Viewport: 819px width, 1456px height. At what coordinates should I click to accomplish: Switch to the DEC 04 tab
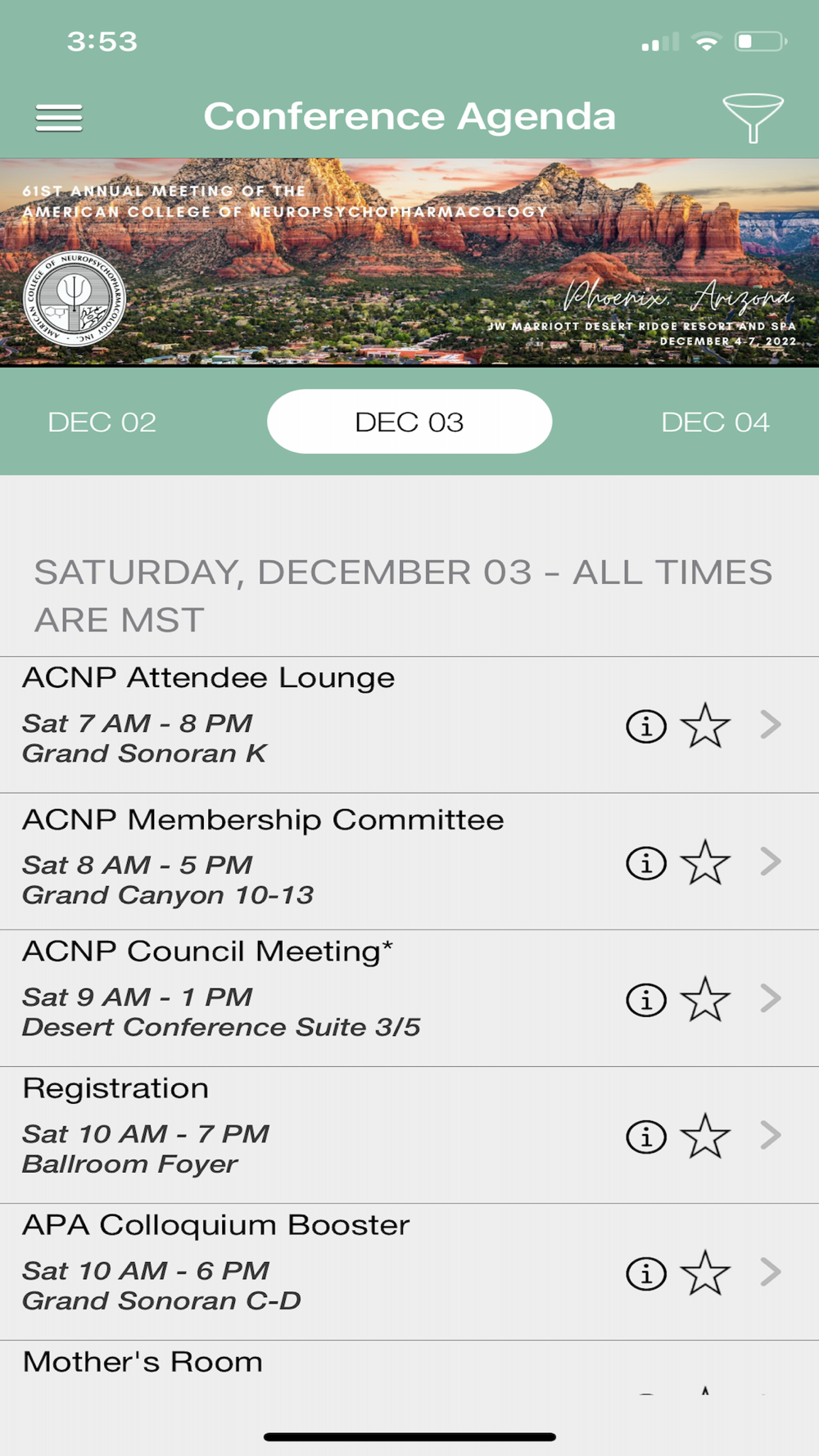pyautogui.click(x=715, y=423)
